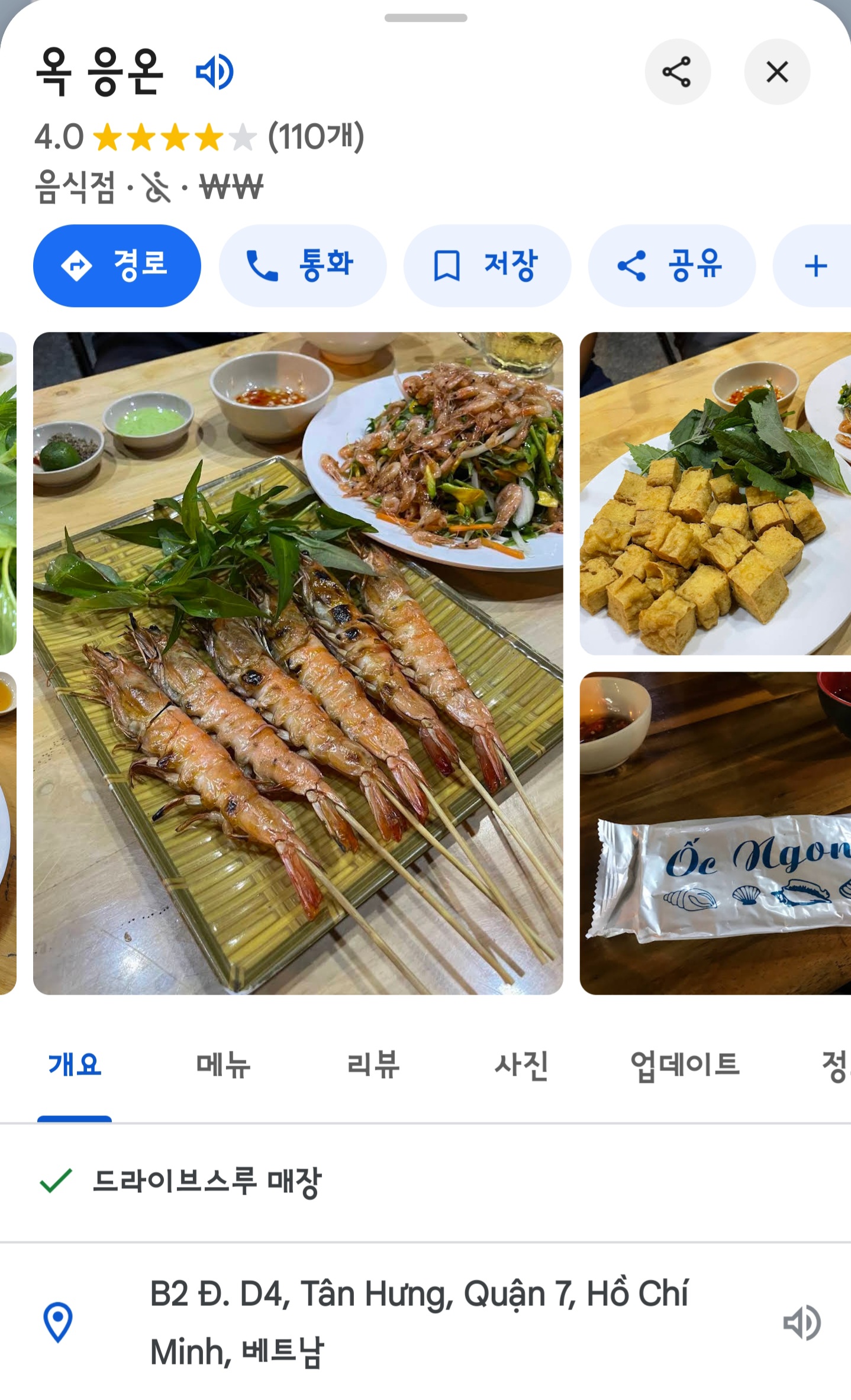
Task: Call the restaurant via 통화
Action: [x=302, y=266]
